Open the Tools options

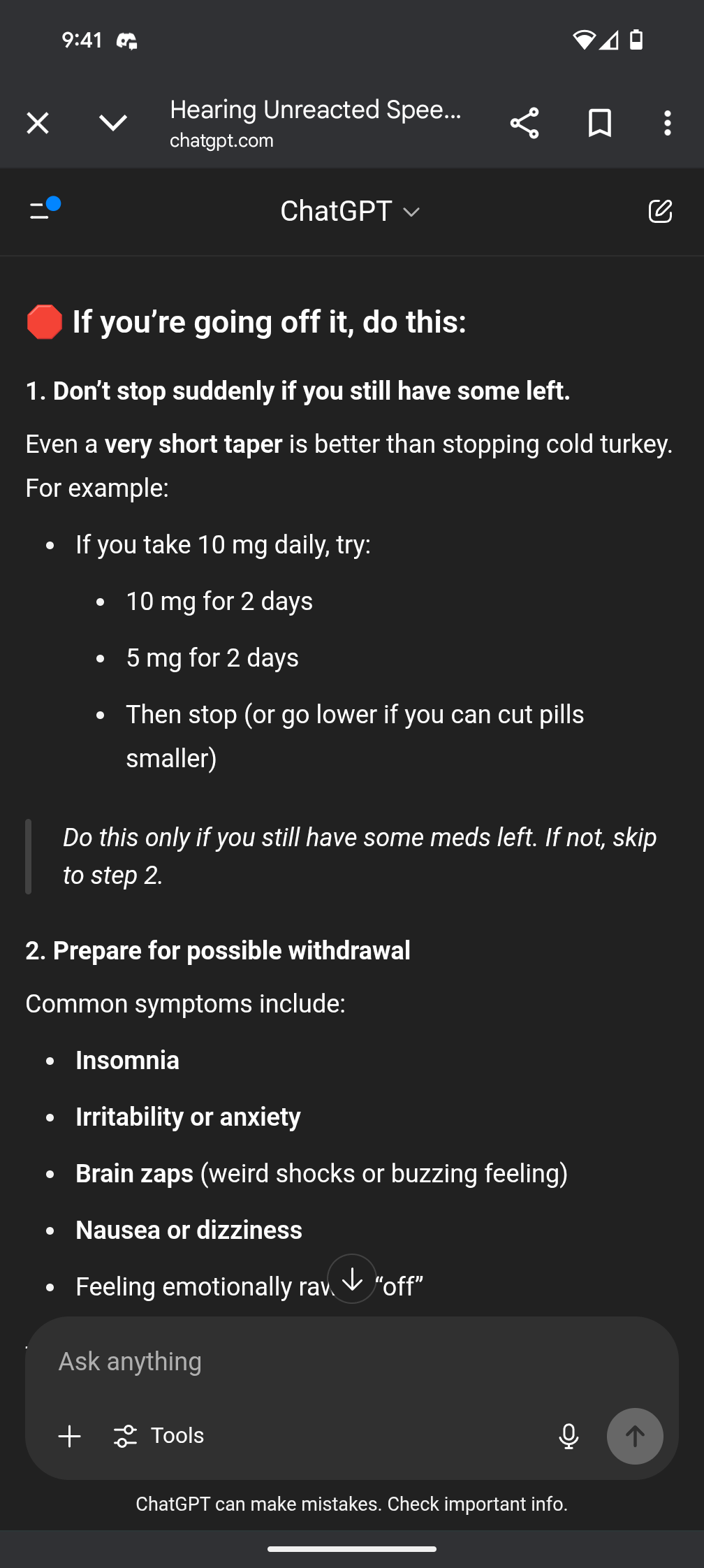pos(159,1436)
